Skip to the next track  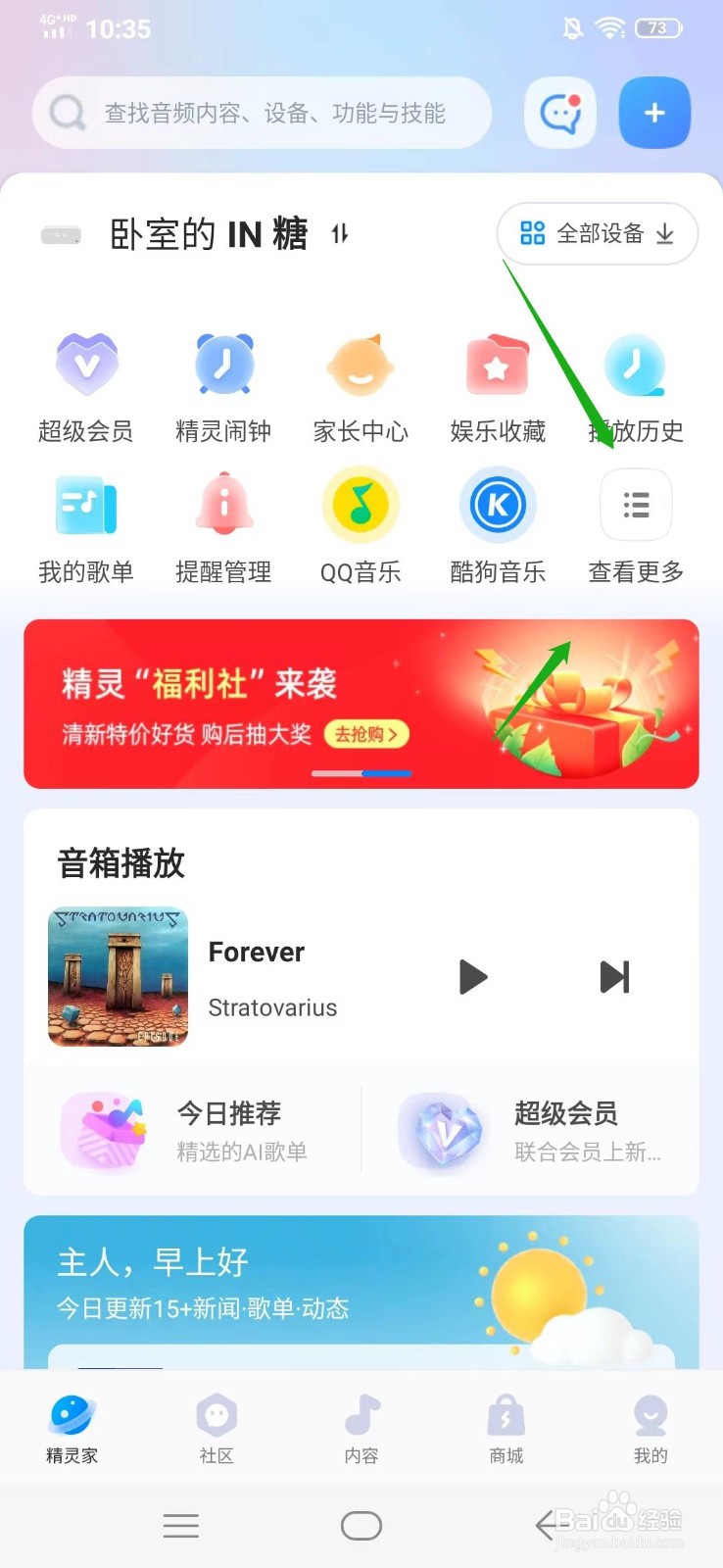pos(614,976)
